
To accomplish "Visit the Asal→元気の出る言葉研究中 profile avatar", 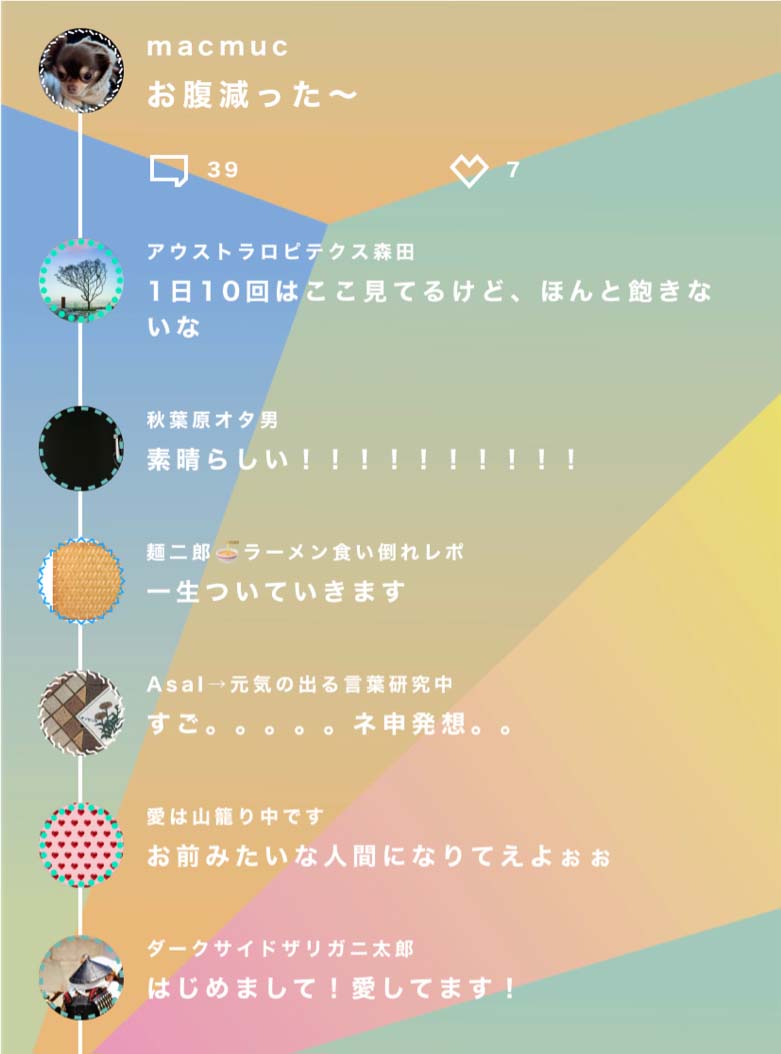I will point(81,712).
